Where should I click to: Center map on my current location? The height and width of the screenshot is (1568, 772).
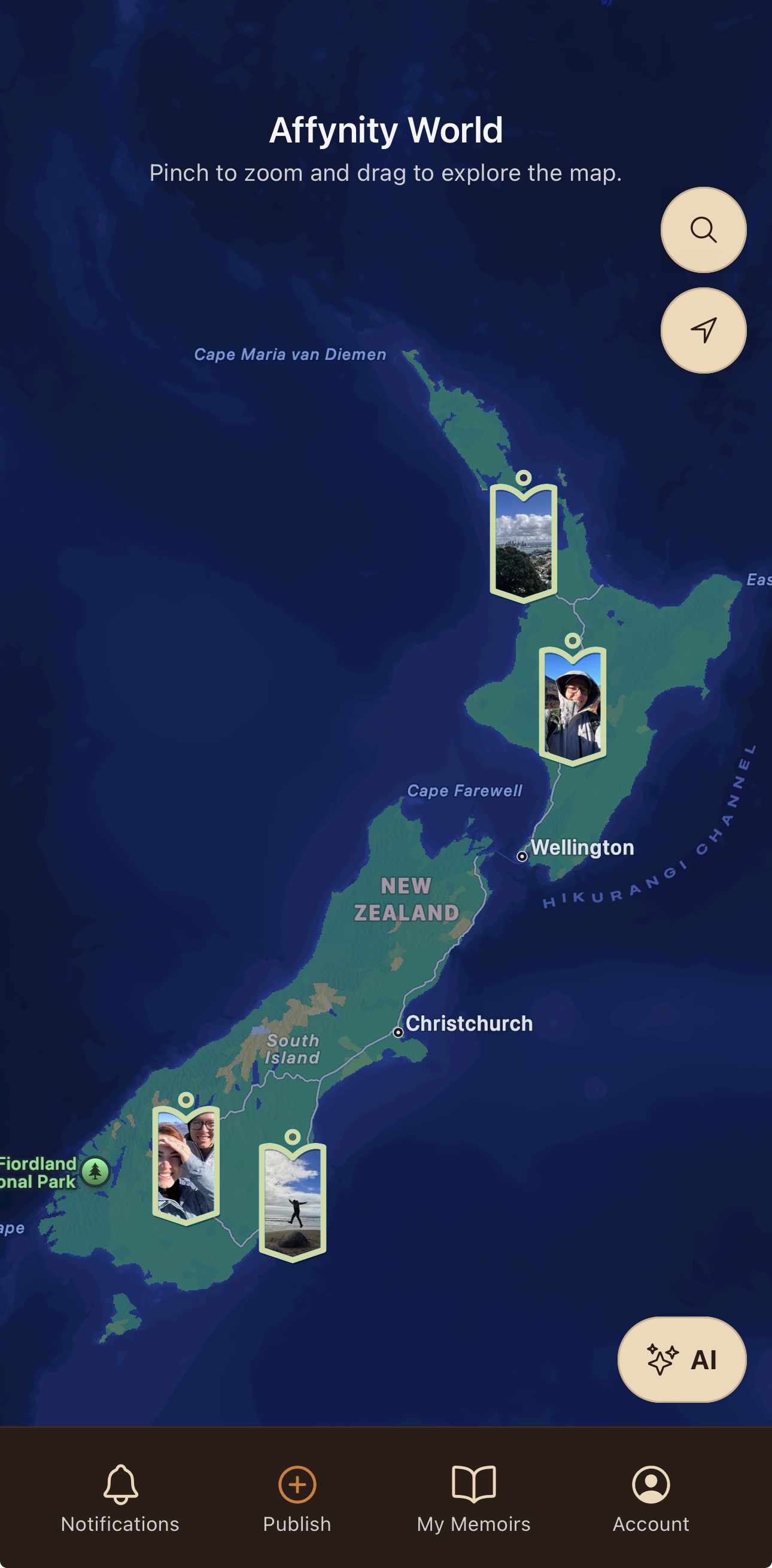(703, 330)
